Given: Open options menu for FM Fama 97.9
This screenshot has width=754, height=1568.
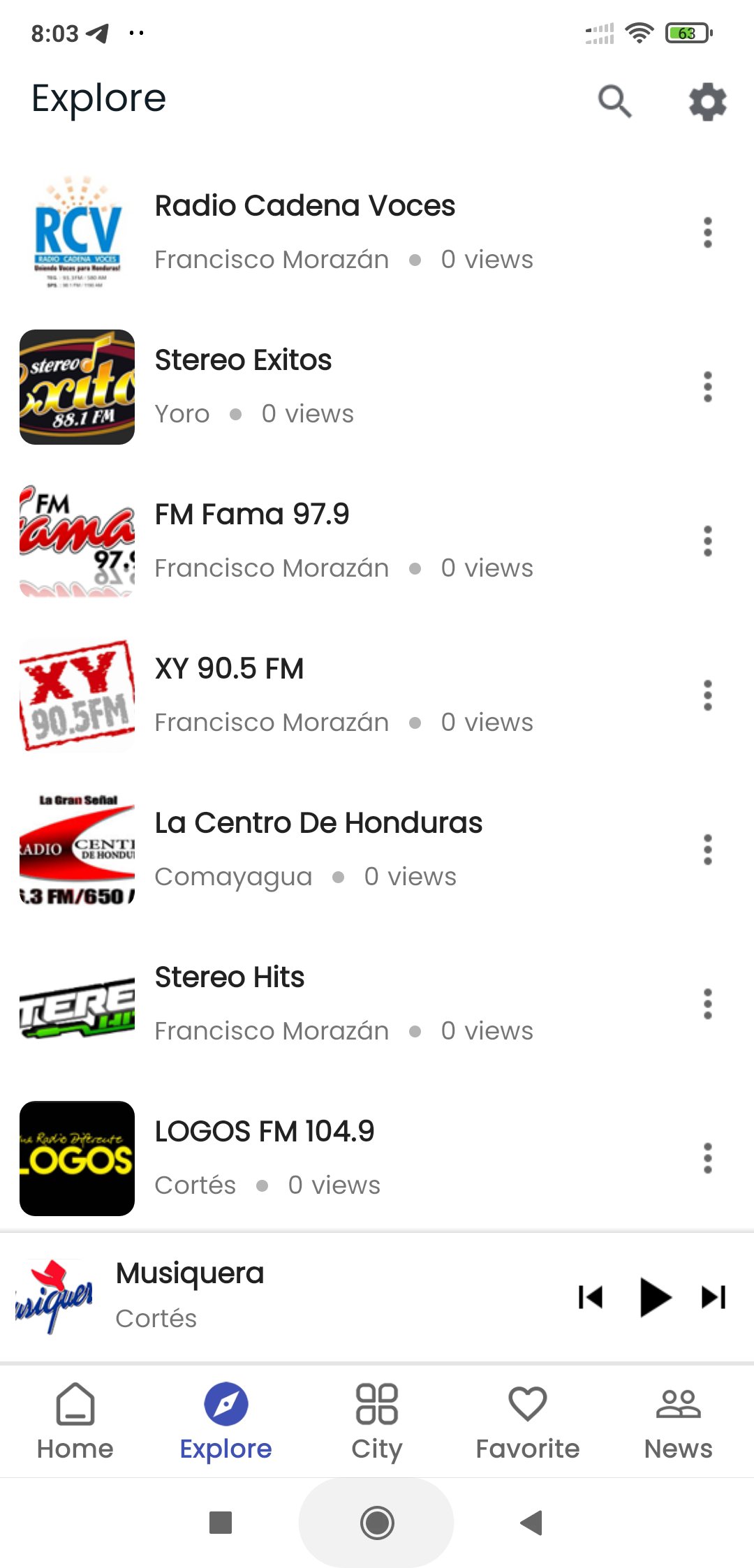Looking at the screenshot, I should coord(707,541).
